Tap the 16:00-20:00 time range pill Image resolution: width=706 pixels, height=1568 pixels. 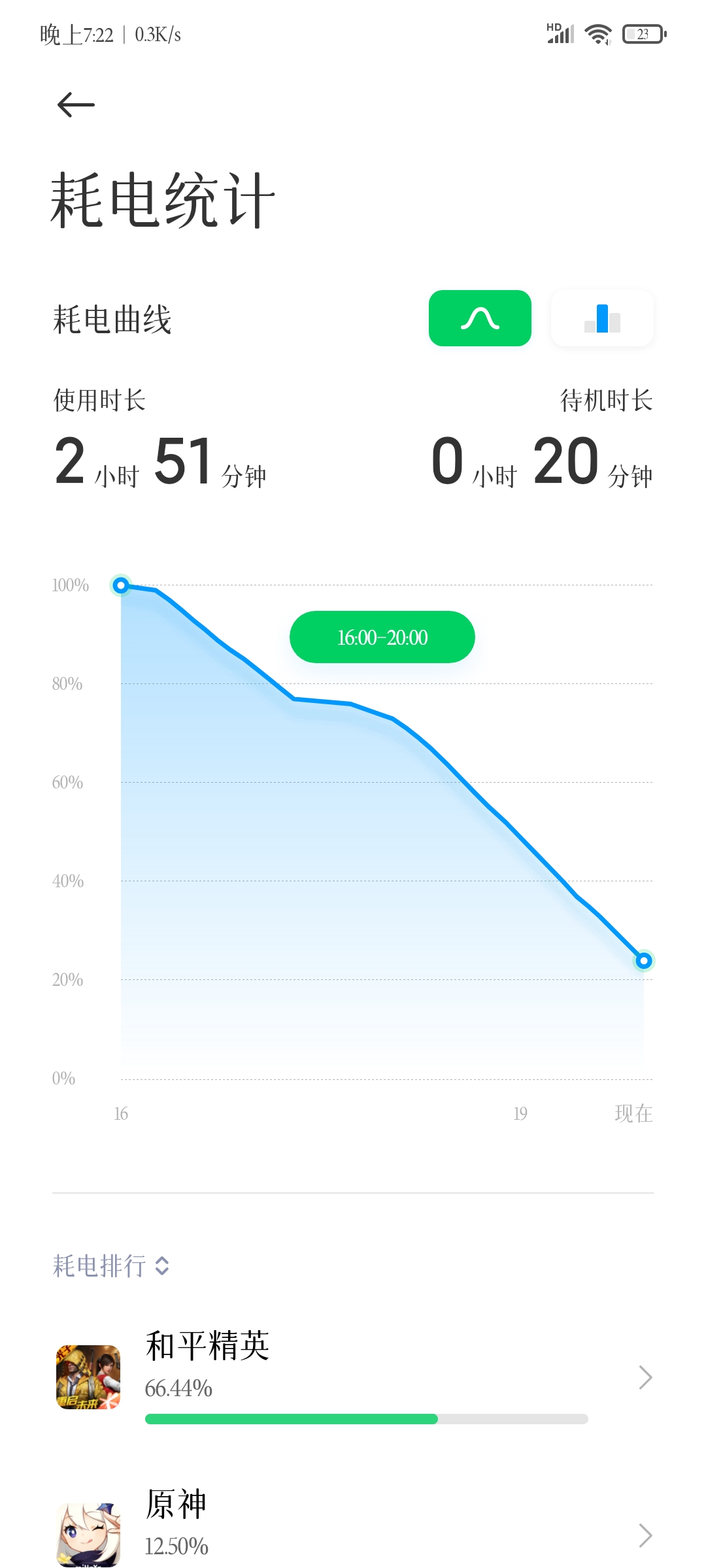pos(382,637)
